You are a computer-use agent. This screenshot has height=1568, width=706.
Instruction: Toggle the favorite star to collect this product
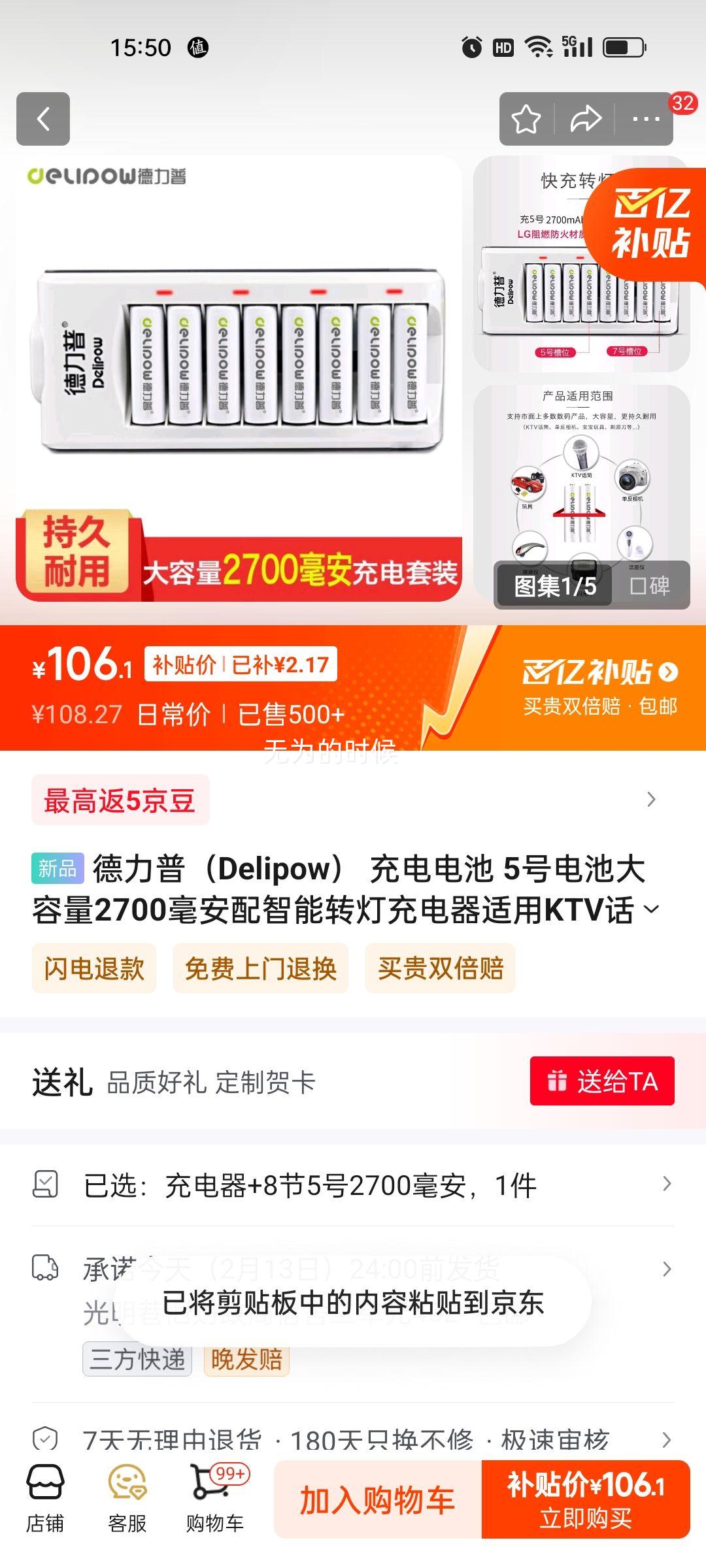(527, 120)
